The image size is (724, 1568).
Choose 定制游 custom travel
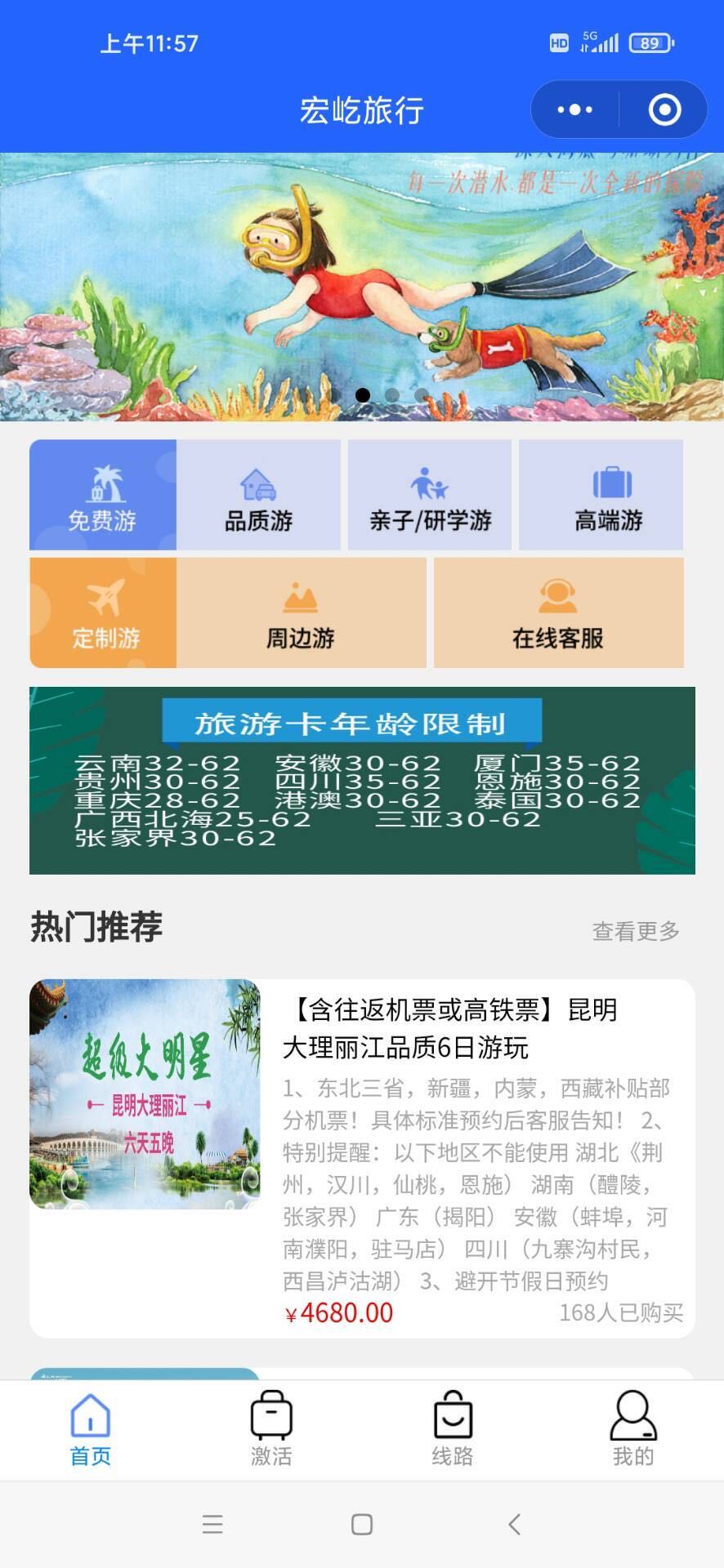[103, 612]
